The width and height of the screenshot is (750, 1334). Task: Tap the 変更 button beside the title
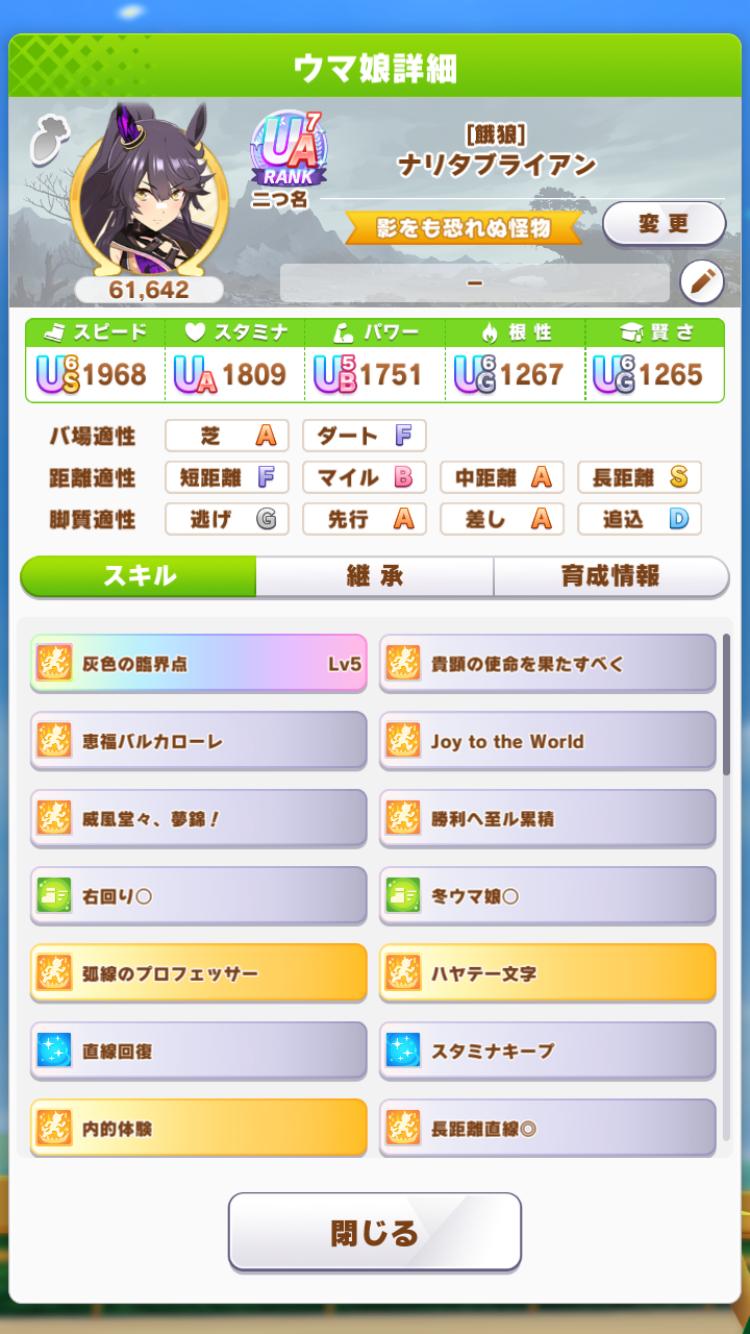click(x=664, y=223)
